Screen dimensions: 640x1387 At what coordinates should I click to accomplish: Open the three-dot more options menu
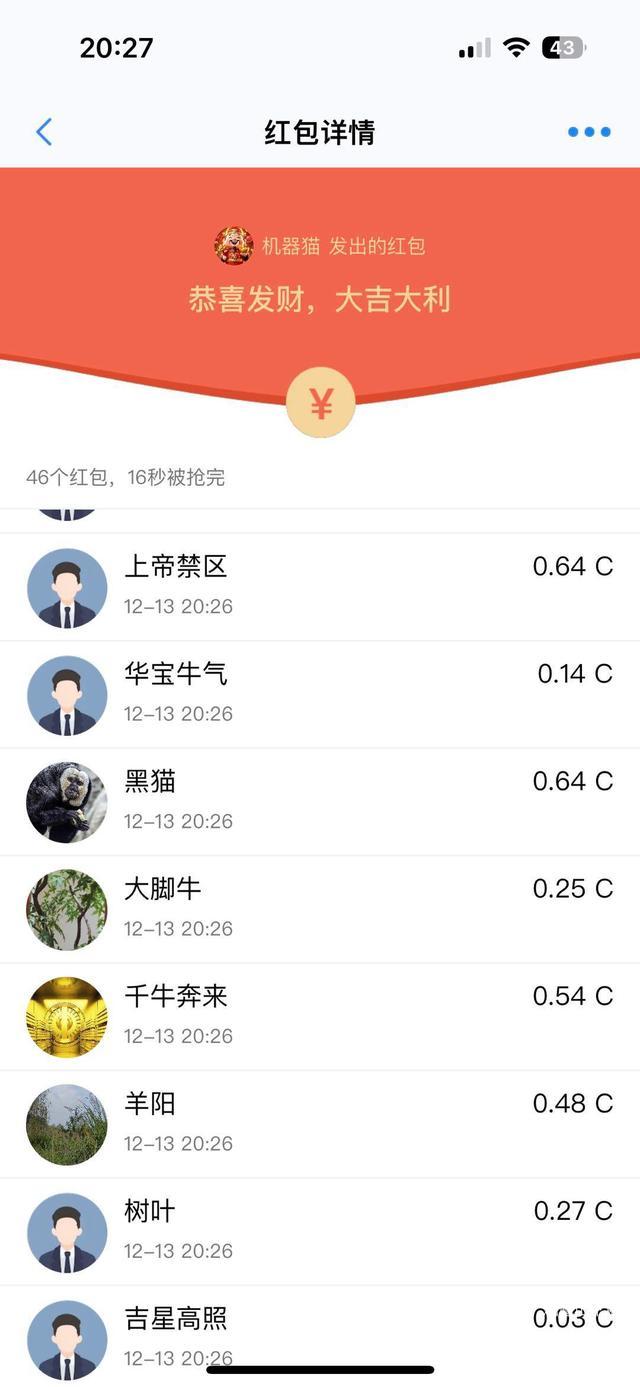click(x=589, y=132)
